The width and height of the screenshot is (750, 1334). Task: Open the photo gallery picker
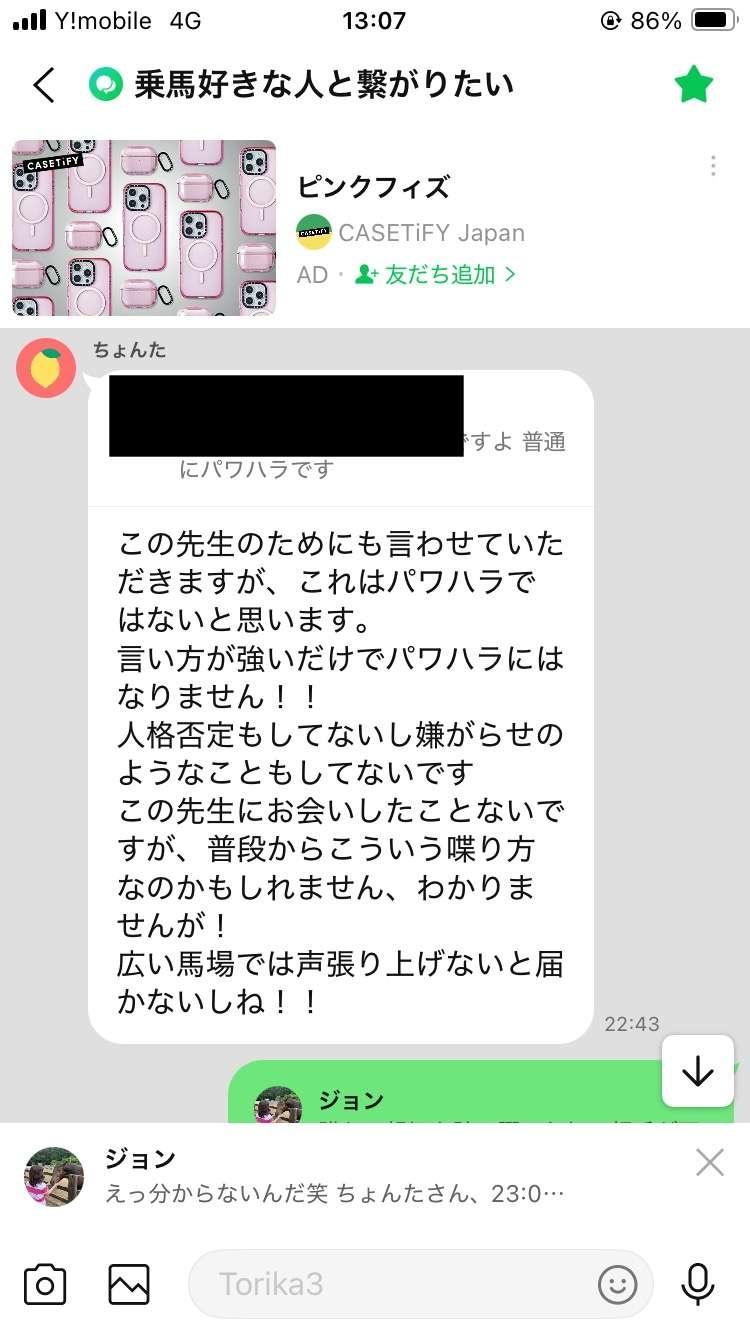(129, 1284)
